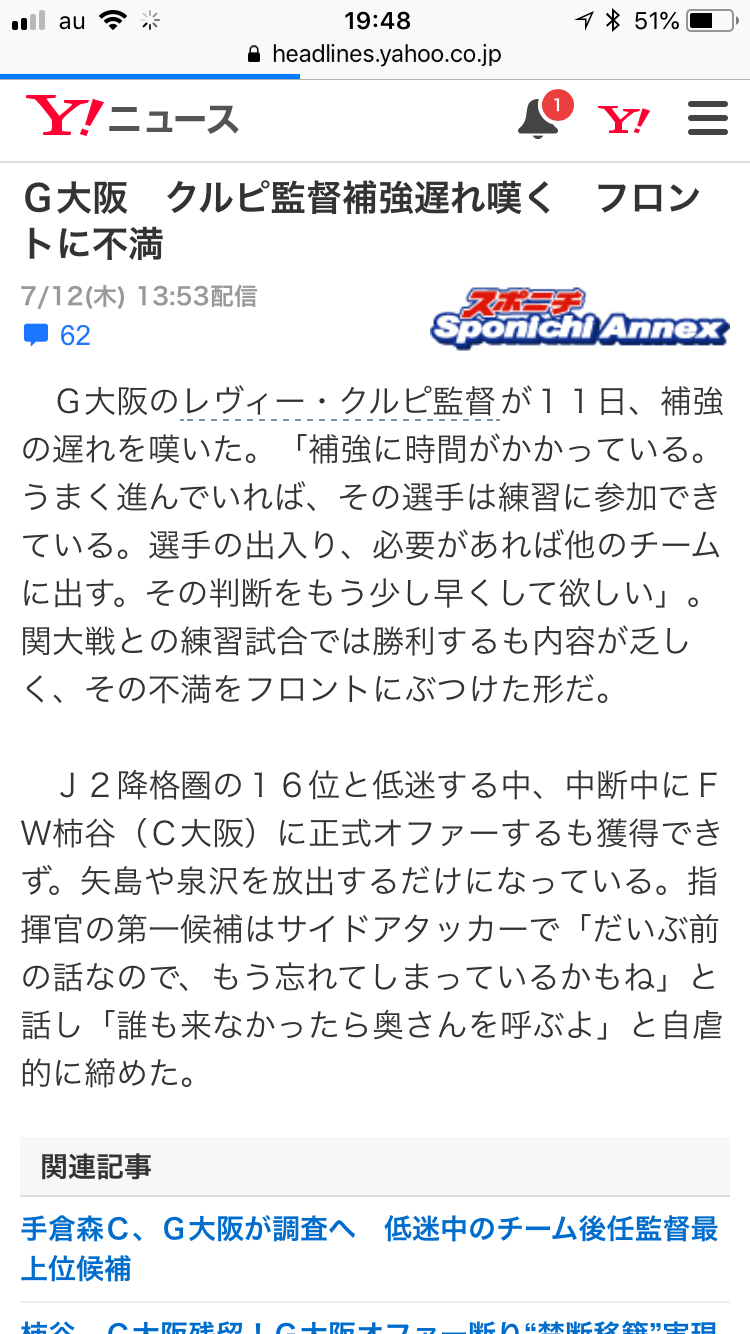Tap the red Yahoo! icon in the header
The width and height of the screenshot is (750, 1334).
coord(624,120)
